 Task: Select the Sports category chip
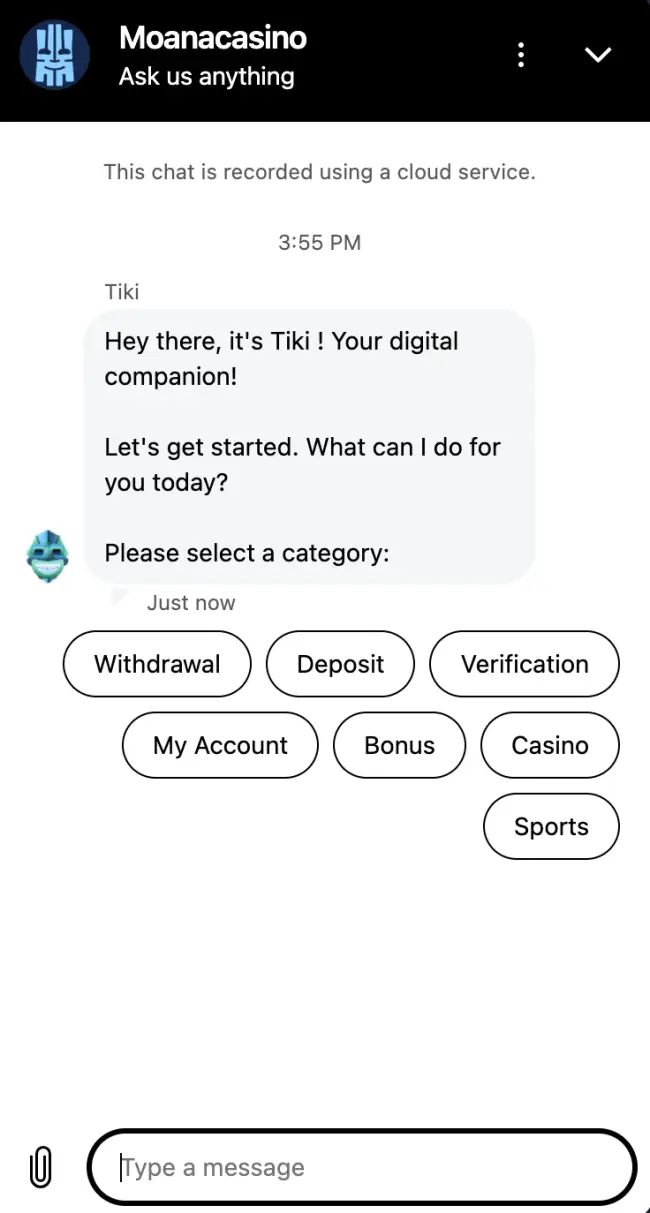tap(551, 826)
